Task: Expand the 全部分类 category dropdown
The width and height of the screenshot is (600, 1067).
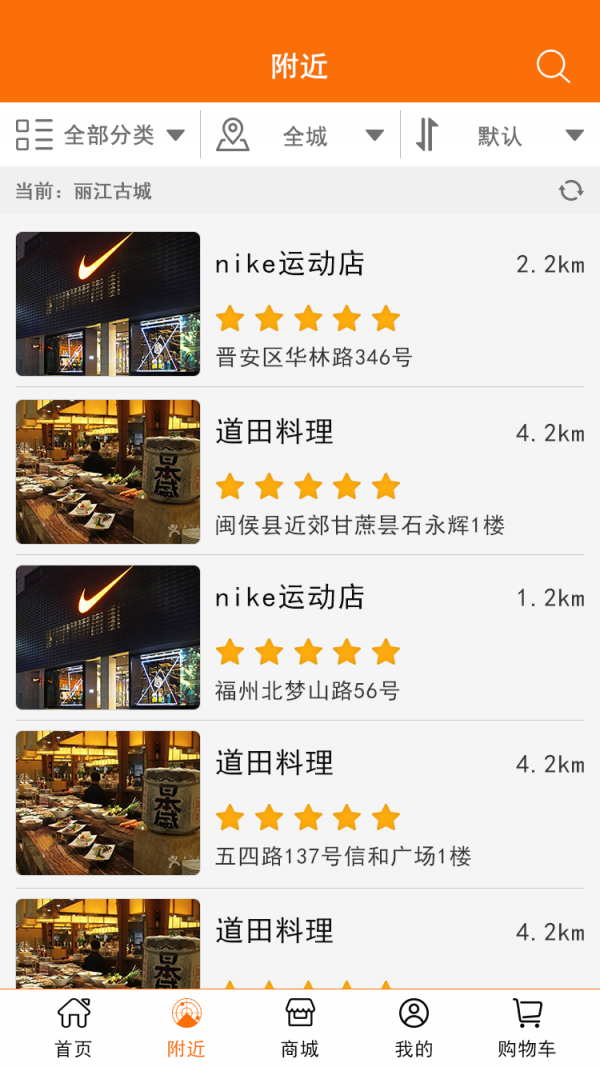Action: pyautogui.click(x=101, y=135)
